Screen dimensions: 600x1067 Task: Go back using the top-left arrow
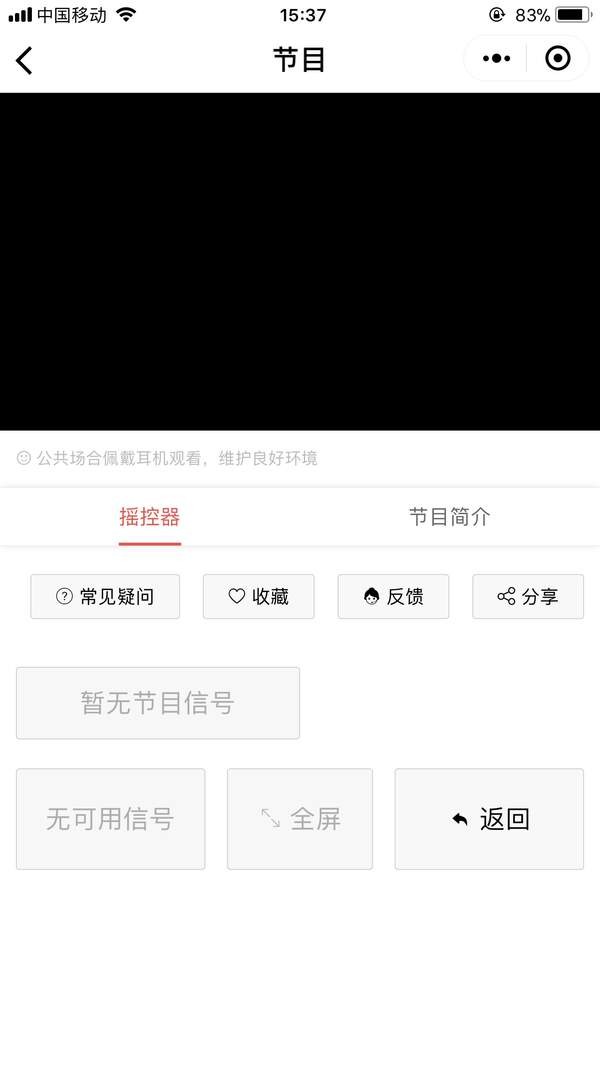pyautogui.click(x=25, y=60)
